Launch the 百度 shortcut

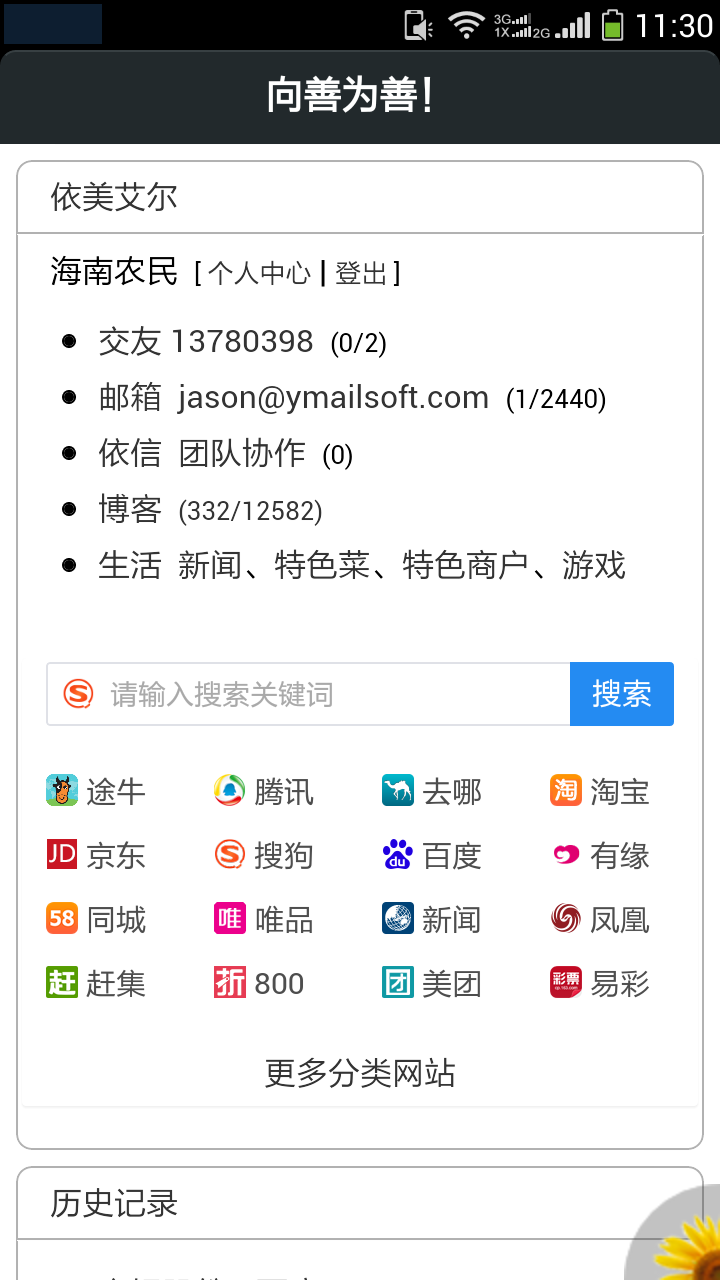[433, 856]
